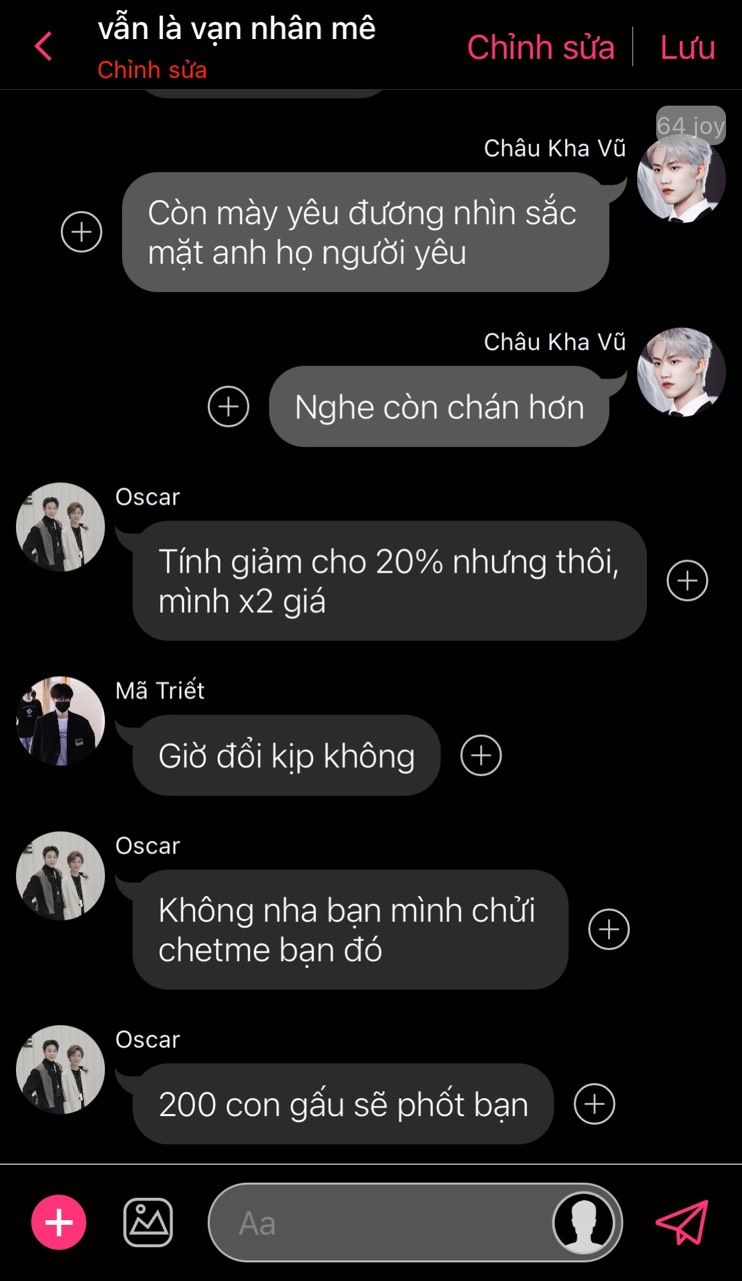Open the pink plus add button

pos(59,1222)
